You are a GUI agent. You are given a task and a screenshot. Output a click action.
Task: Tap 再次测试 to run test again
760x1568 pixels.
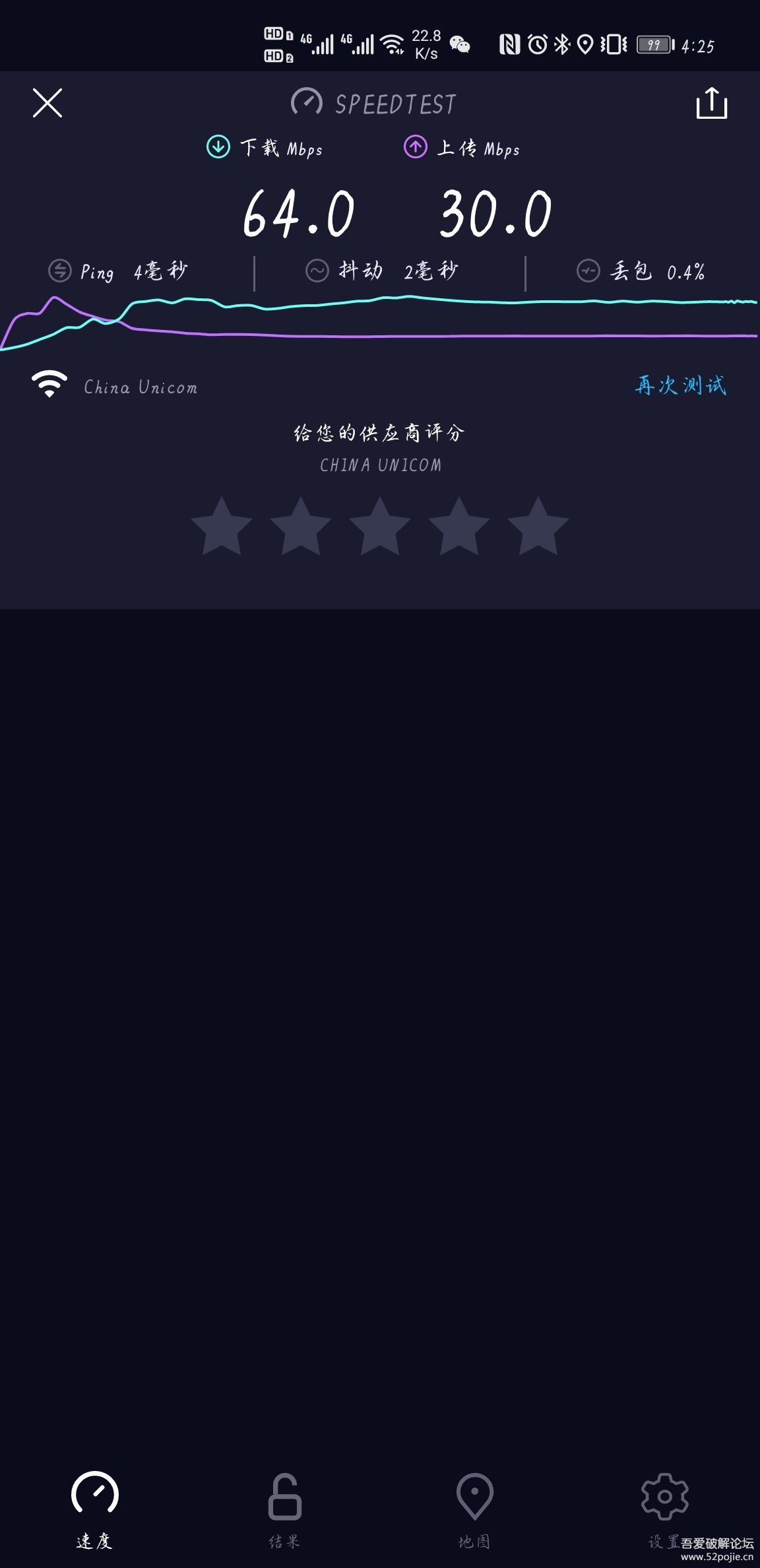[680, 385]
